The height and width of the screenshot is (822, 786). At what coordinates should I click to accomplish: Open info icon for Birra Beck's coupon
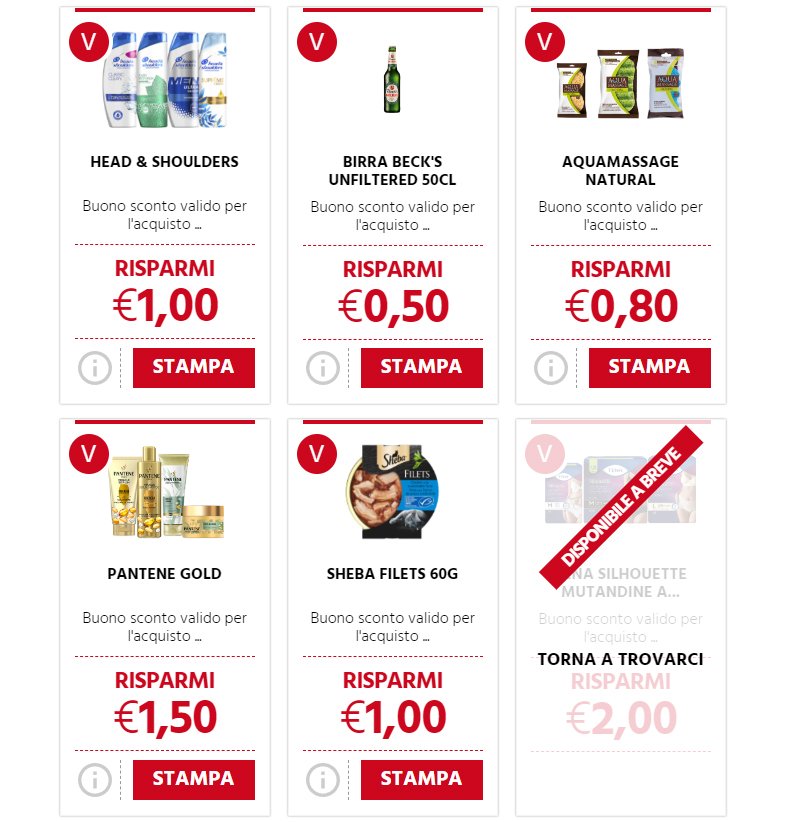(x=323, y=368)
